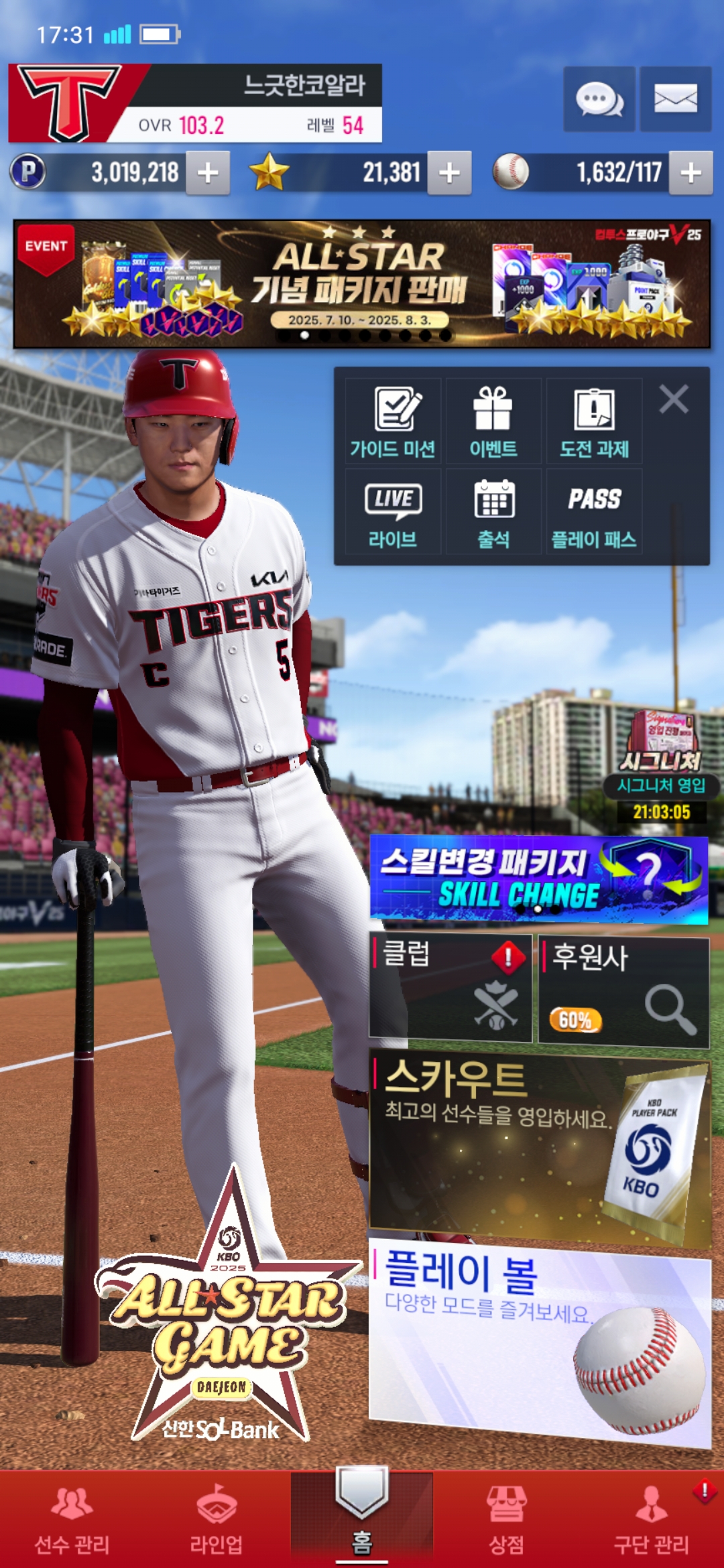Add more stars with the plus button

(449, 173)
